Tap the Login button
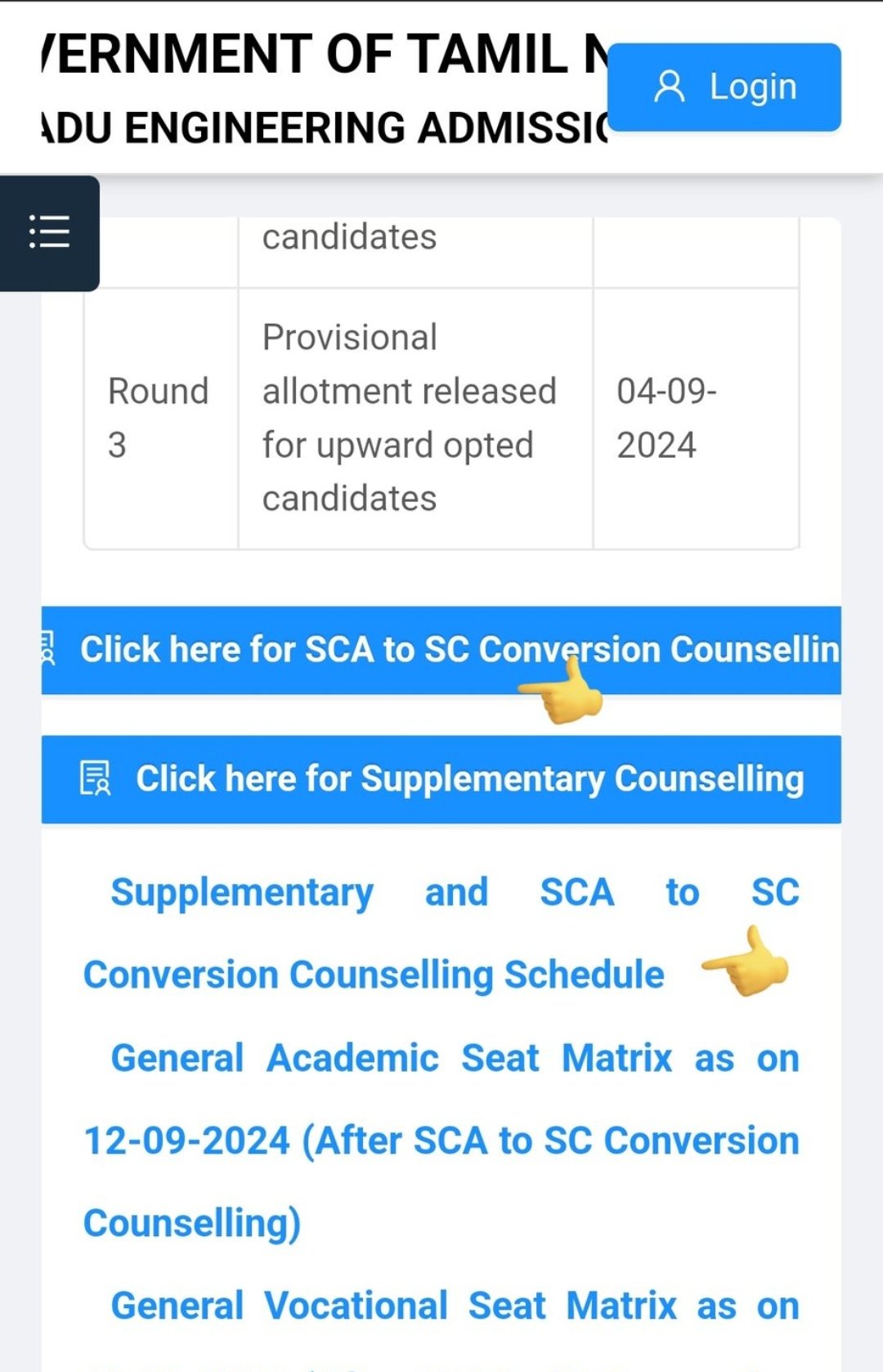This screenshot has width=883, height=1372. tap(724, 87)
